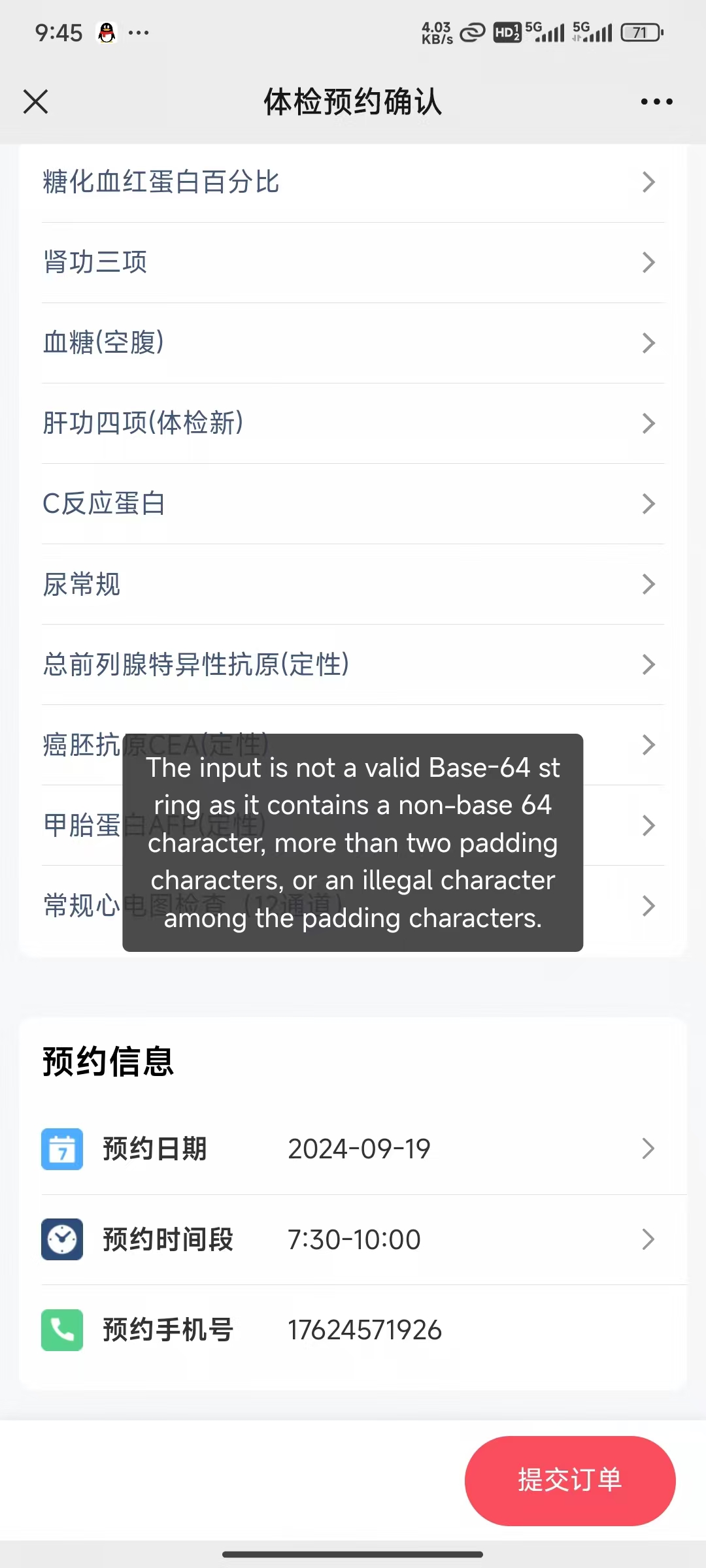Screen dimensions: 706x1568
Task: Open C反应蛋白 item details
Action: (x=353, y=504)
